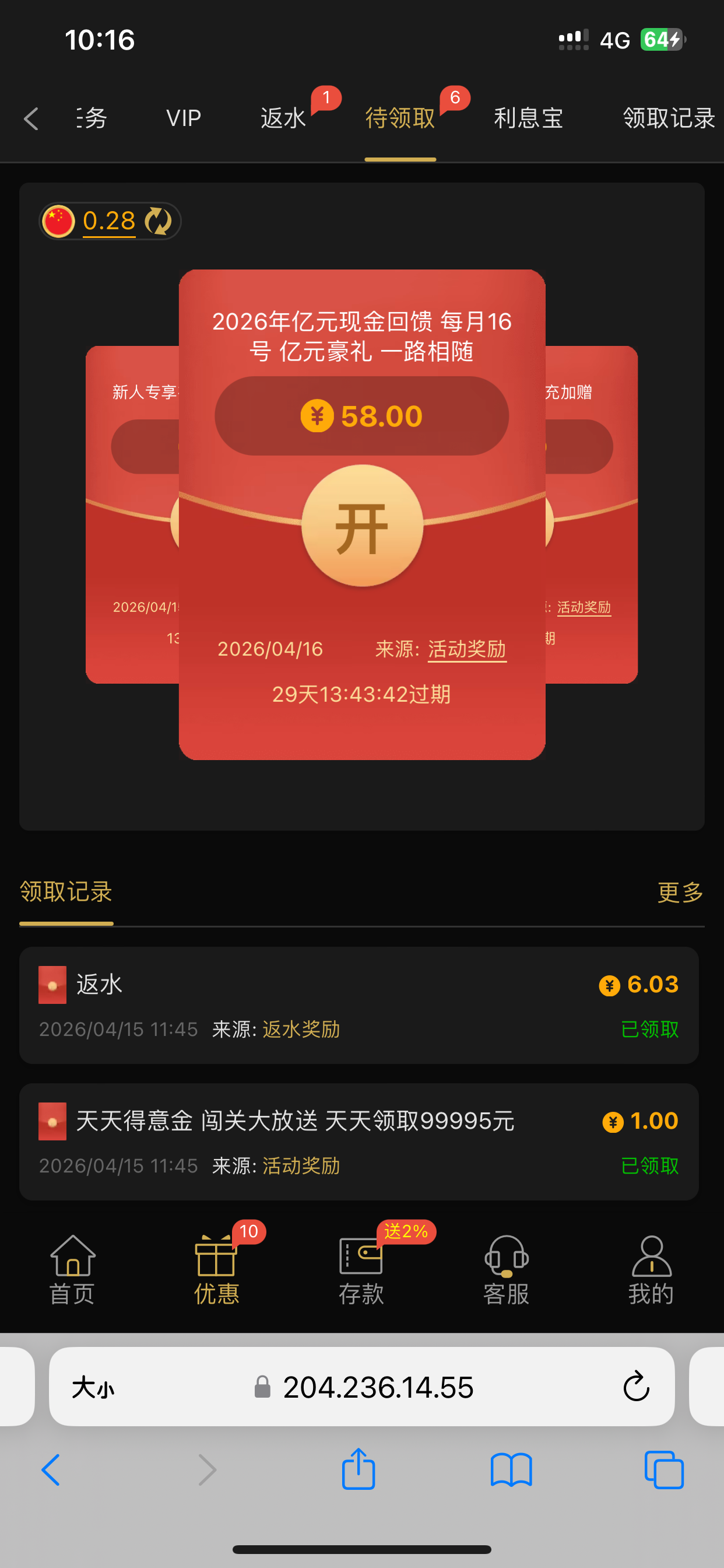Open the 天天得意金 1.00 record
The height and width of the screenshot is (1568, 724).
point(359,1140)
